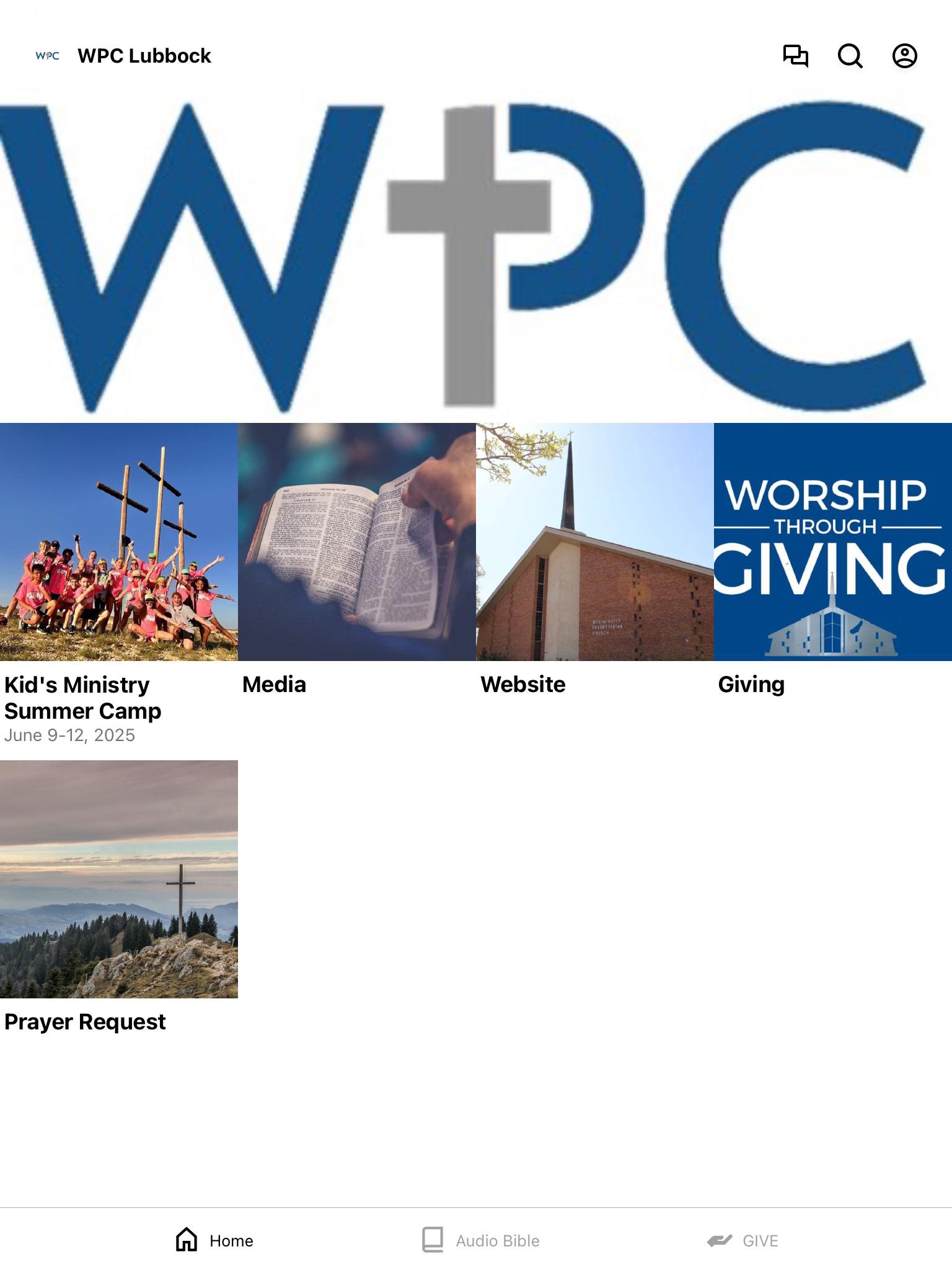The image size is (952, 1270).
Task: Open the search icon
Action: [x=850, y=56]
